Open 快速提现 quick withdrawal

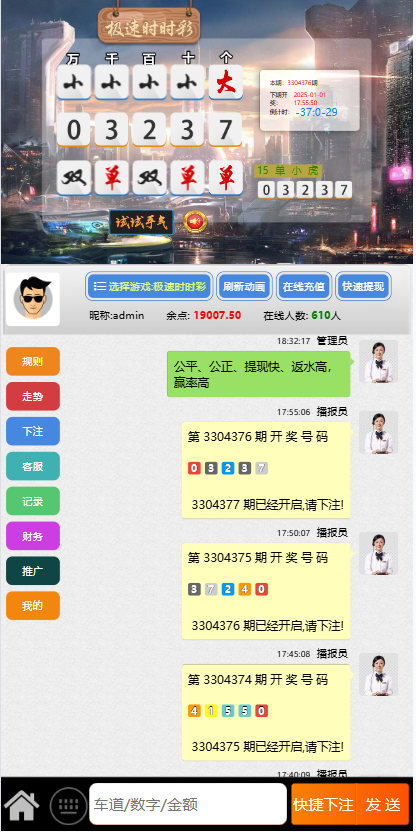click(x=363, y=287)
